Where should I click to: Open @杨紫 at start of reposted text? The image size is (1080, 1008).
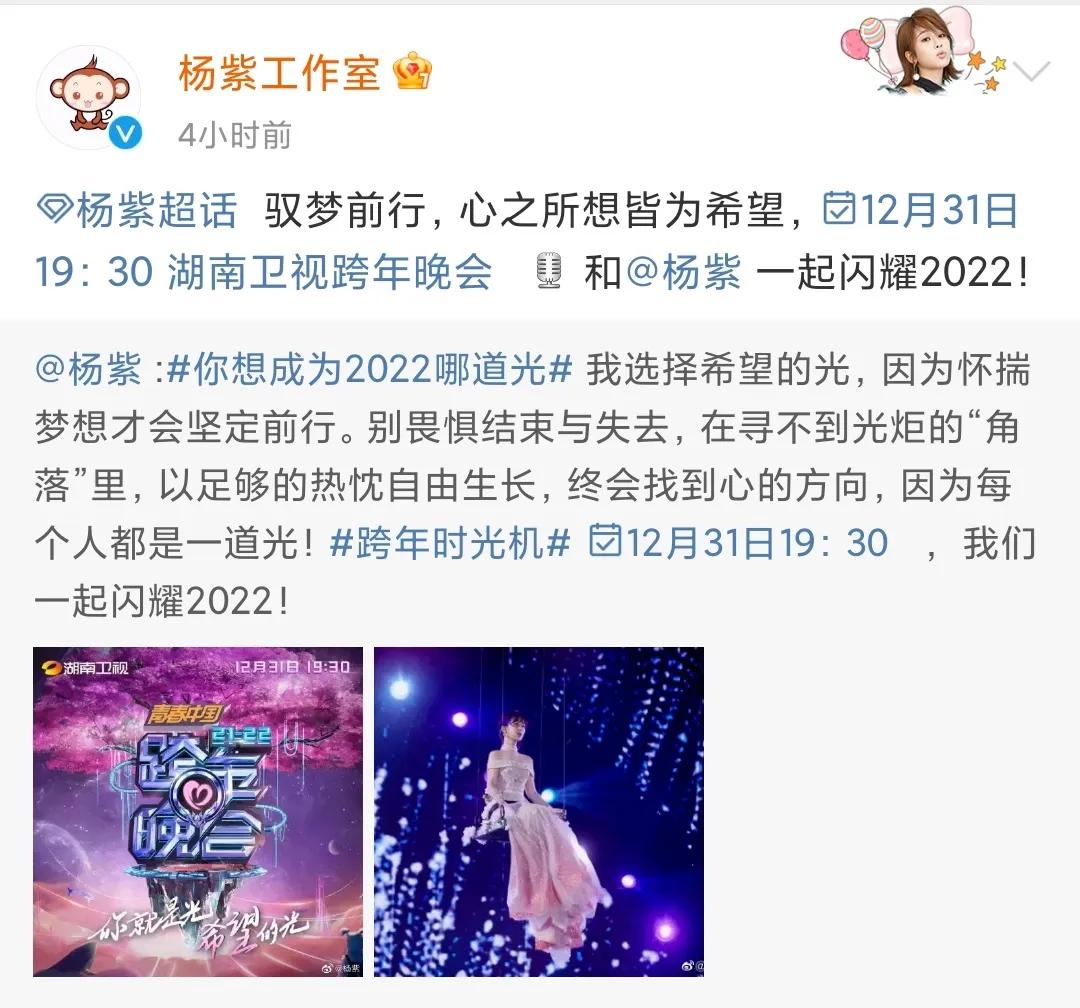(91, 370)
